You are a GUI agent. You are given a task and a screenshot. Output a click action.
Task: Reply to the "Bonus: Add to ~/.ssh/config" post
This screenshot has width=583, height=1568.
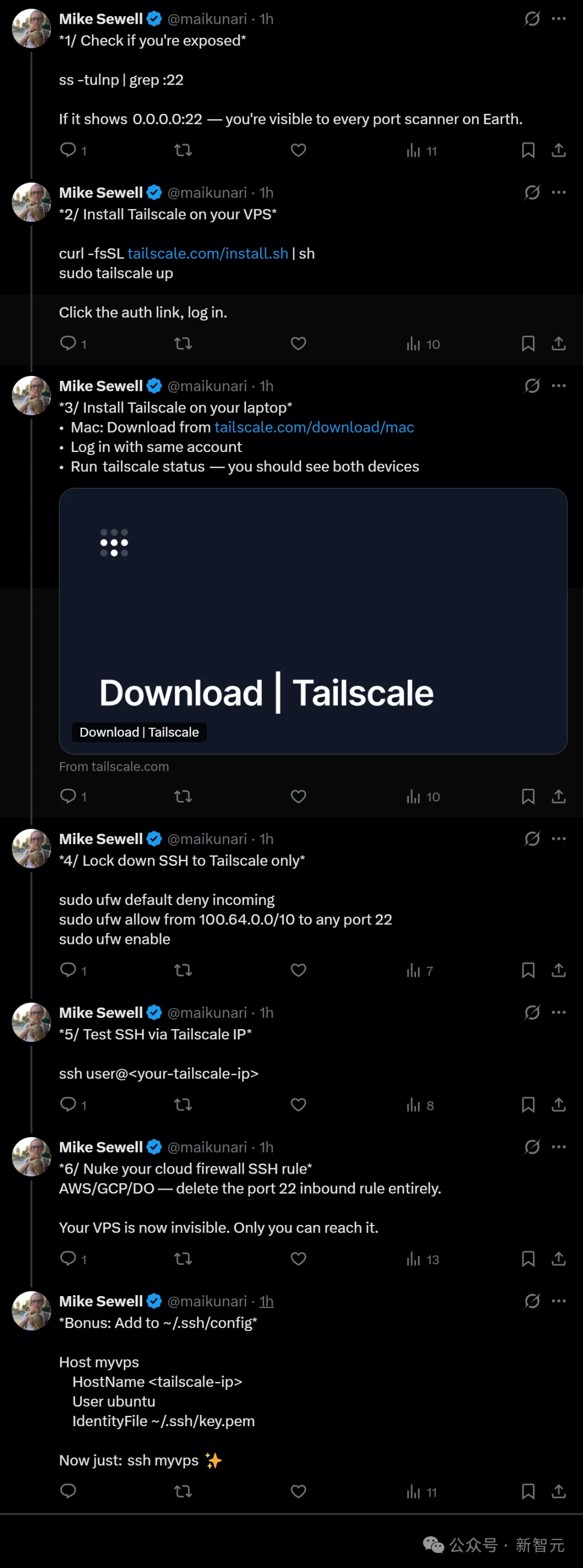tap(68, 1491)
